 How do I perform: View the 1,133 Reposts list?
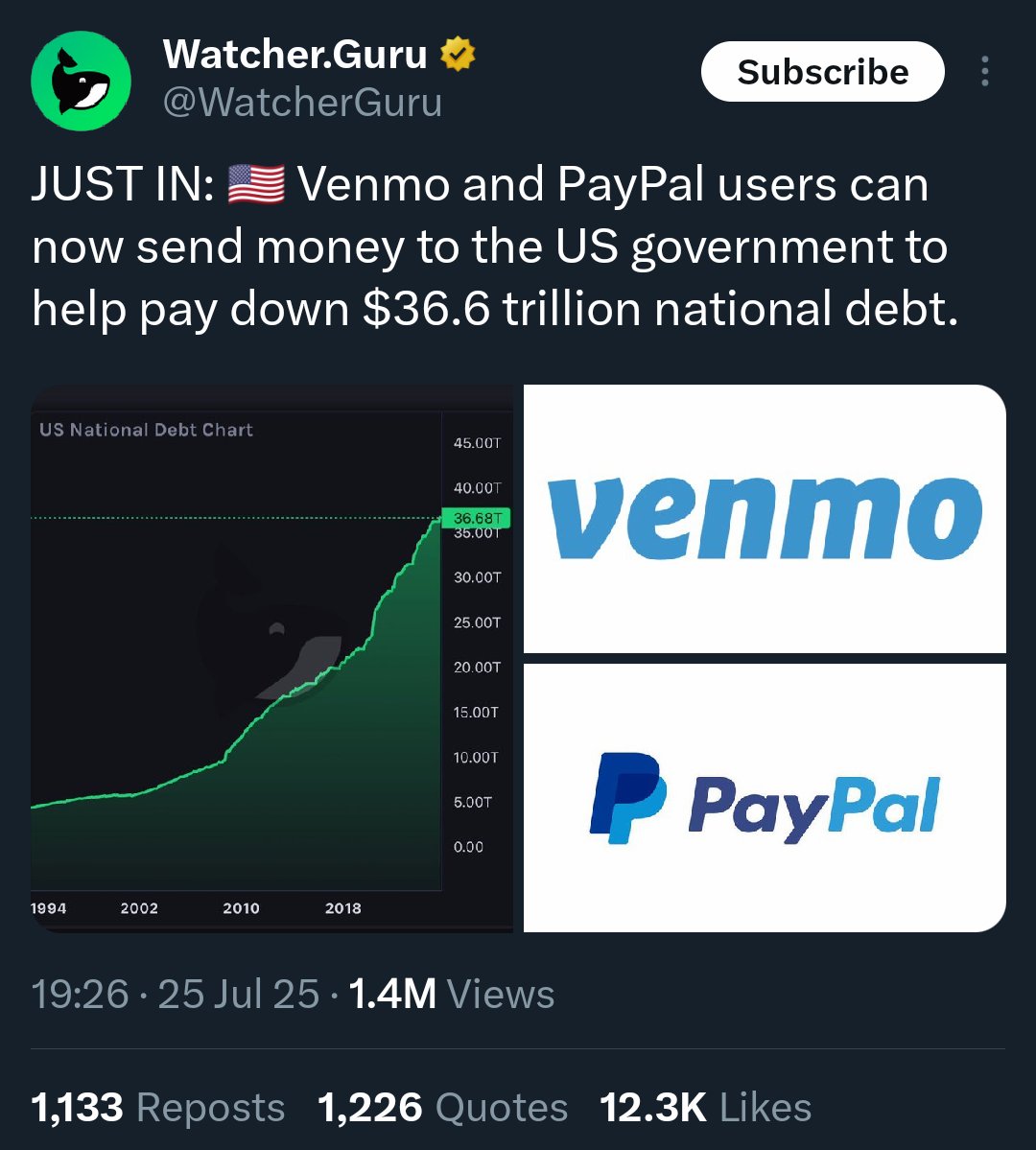pos(158,1108)
